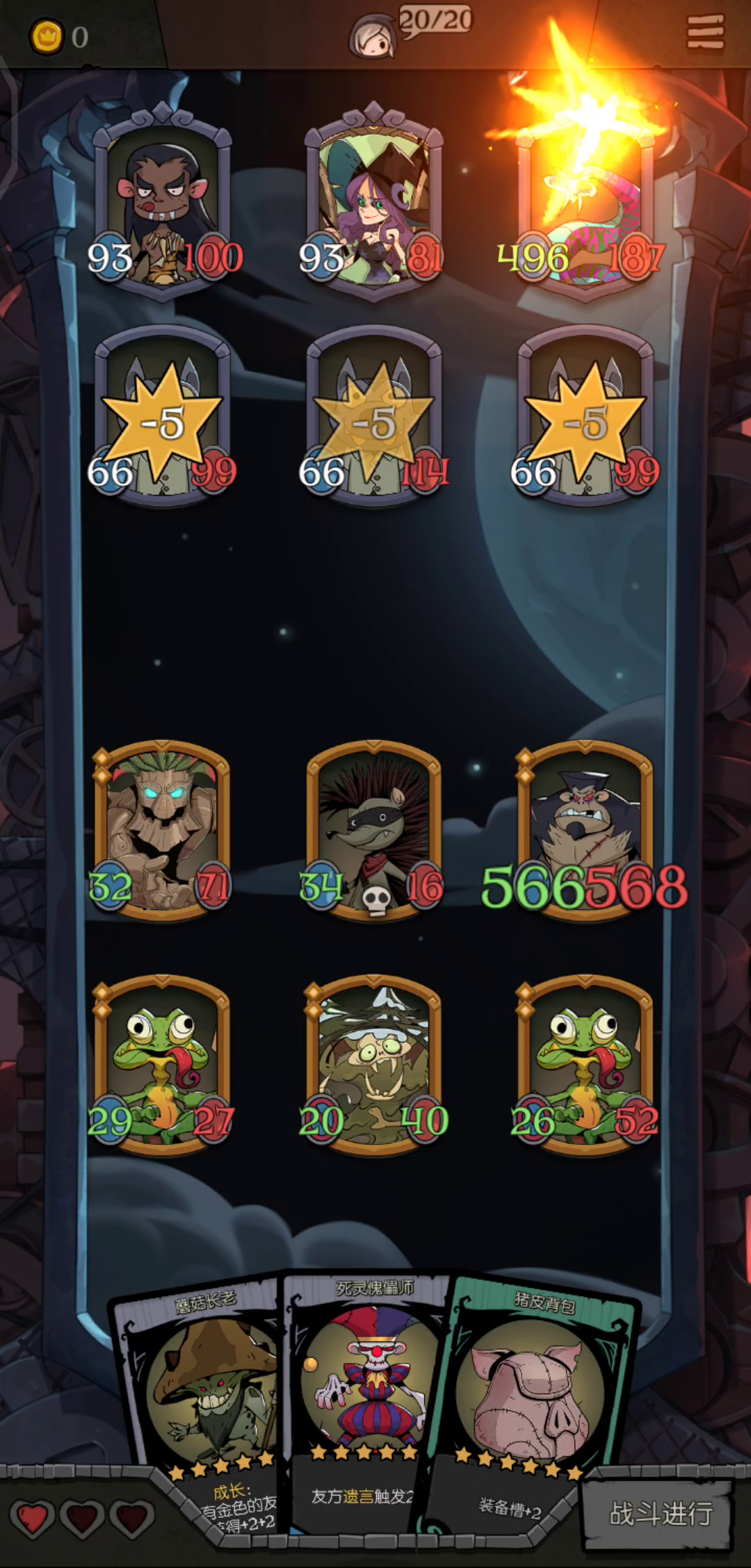This screenshot has height=1568, width=751.
Task: Inspect the frog minion with 26/52
Action: point(586,1063)
